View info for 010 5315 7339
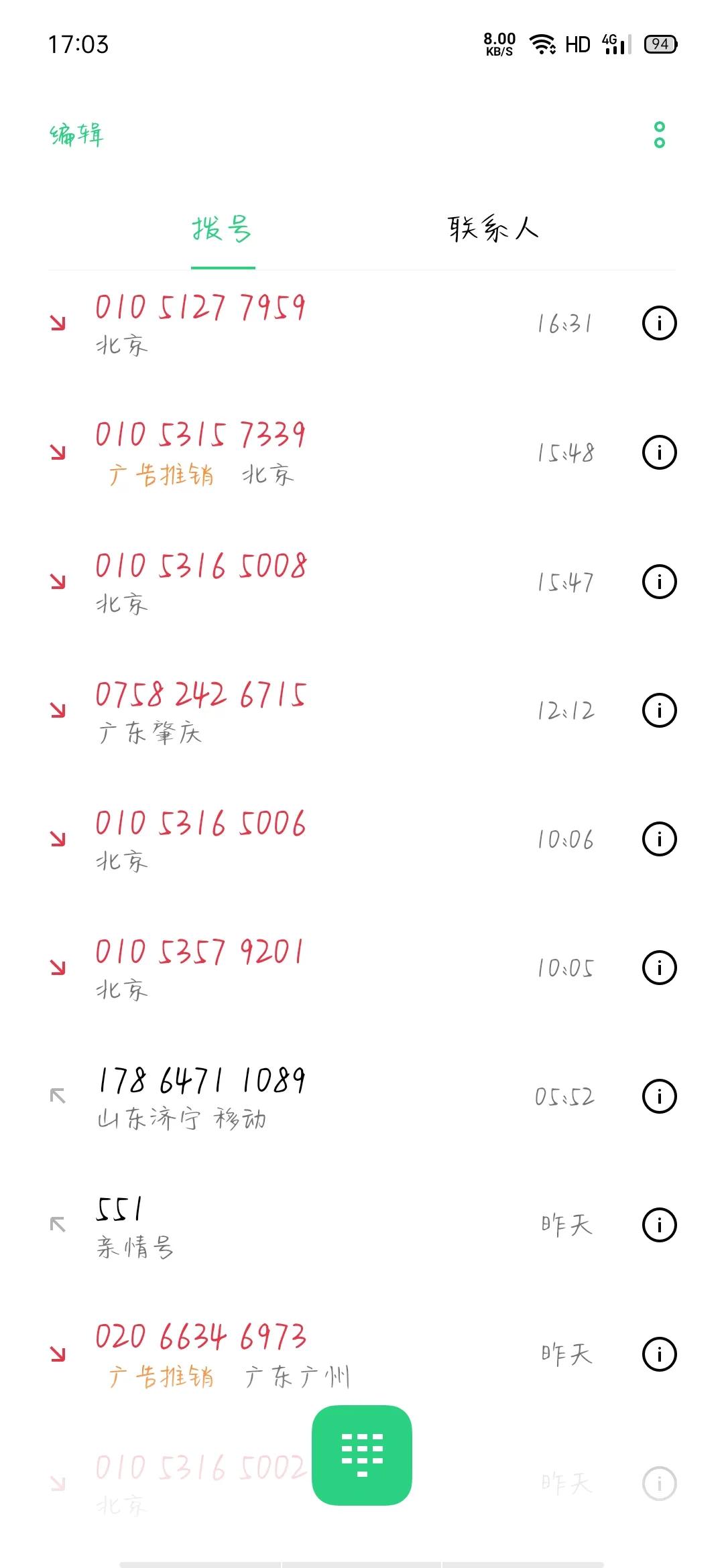Viewport: 724px width, 1568px height. pos(660,452)
